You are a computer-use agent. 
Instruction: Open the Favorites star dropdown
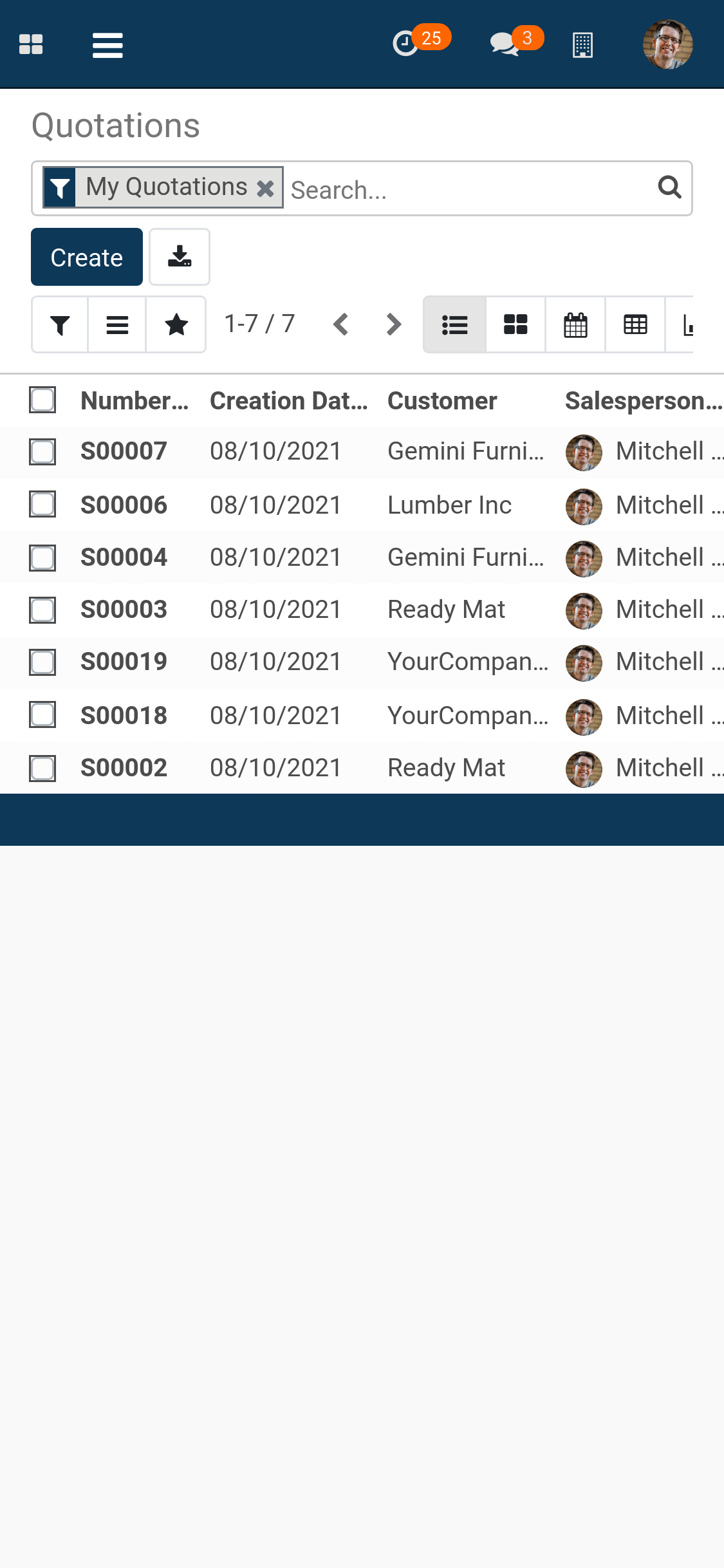176,324
